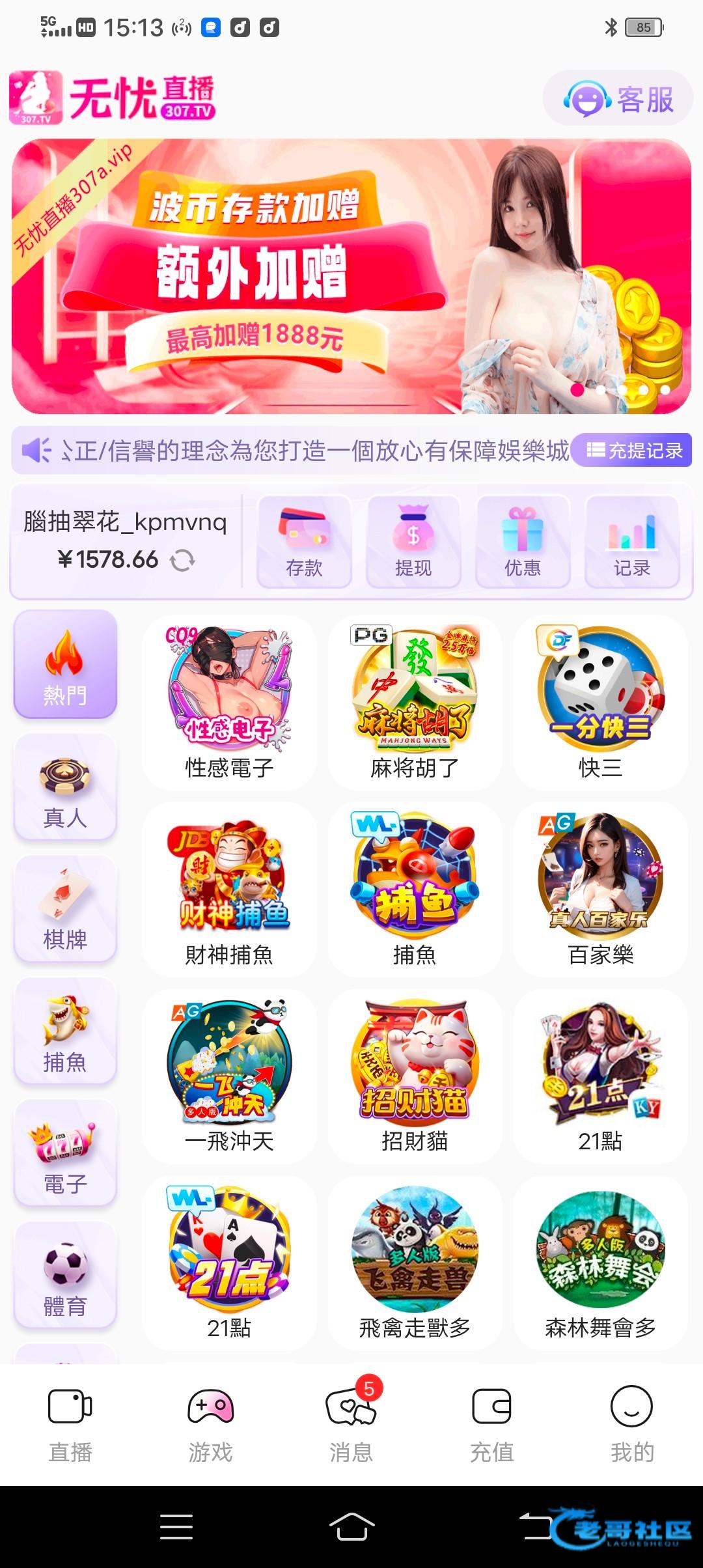Open the 快三 game tile

coord(600,702)
